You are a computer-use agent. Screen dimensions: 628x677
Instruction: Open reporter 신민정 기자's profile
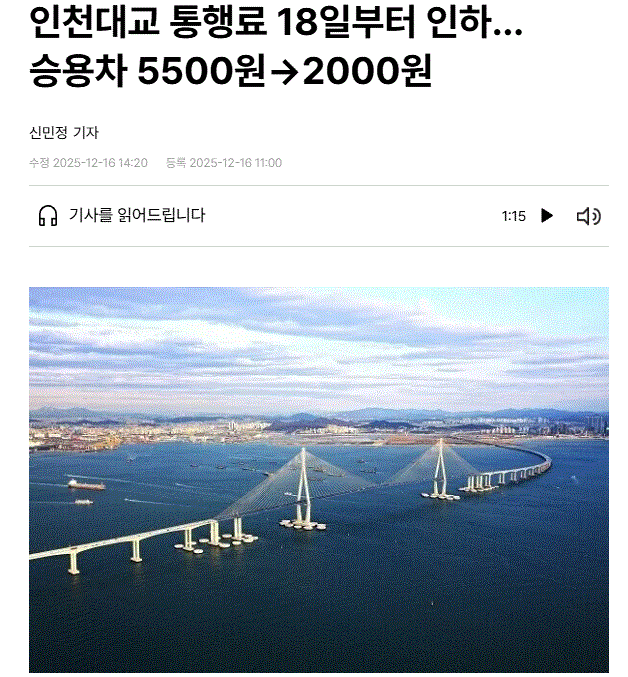pyautogui.click(x=64, y=132)
